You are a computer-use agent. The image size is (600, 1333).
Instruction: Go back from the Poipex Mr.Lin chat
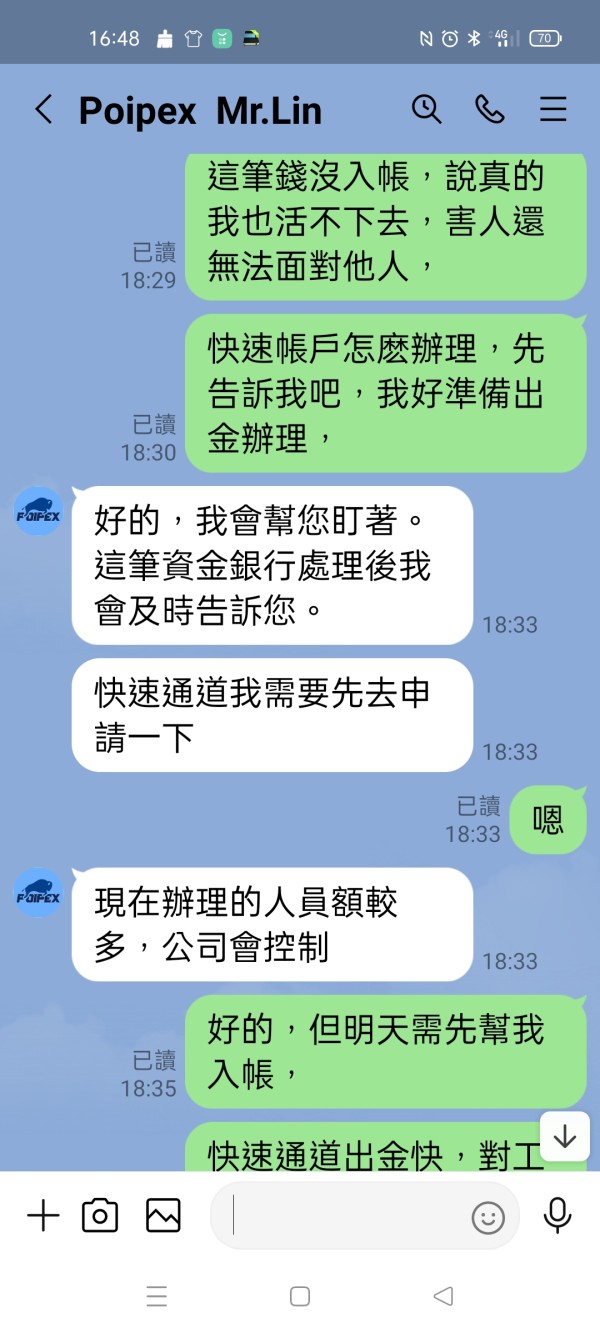(x=43, y=110)
